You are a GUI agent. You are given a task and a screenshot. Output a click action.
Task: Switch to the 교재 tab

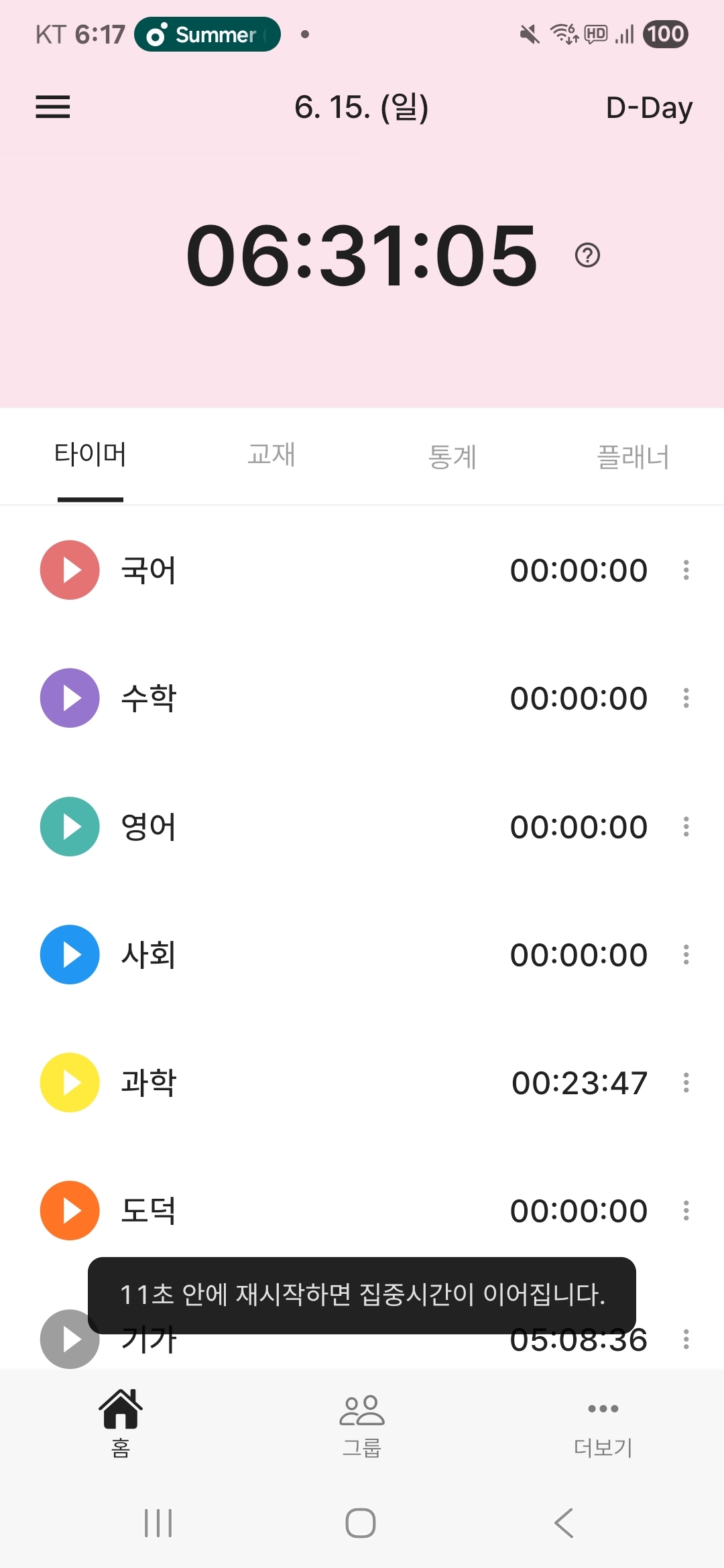(271, 455)
